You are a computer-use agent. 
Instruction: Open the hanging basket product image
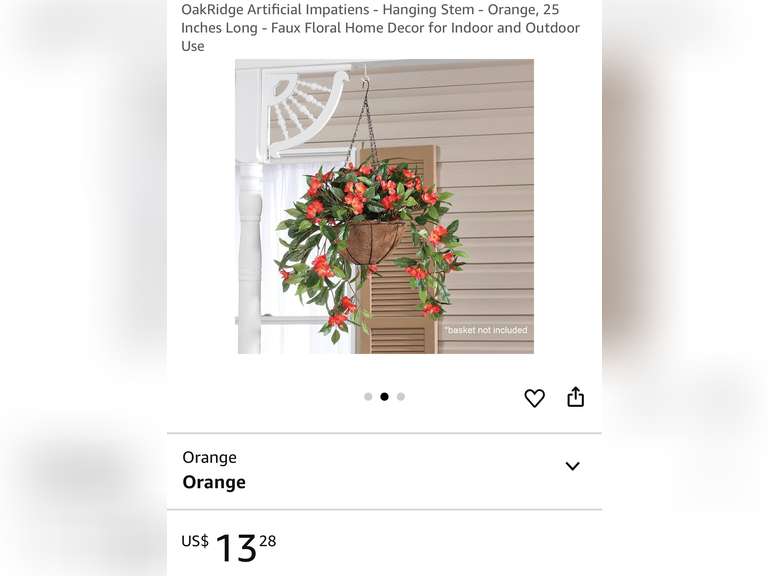pyautogui.click(x=384, y=206)
